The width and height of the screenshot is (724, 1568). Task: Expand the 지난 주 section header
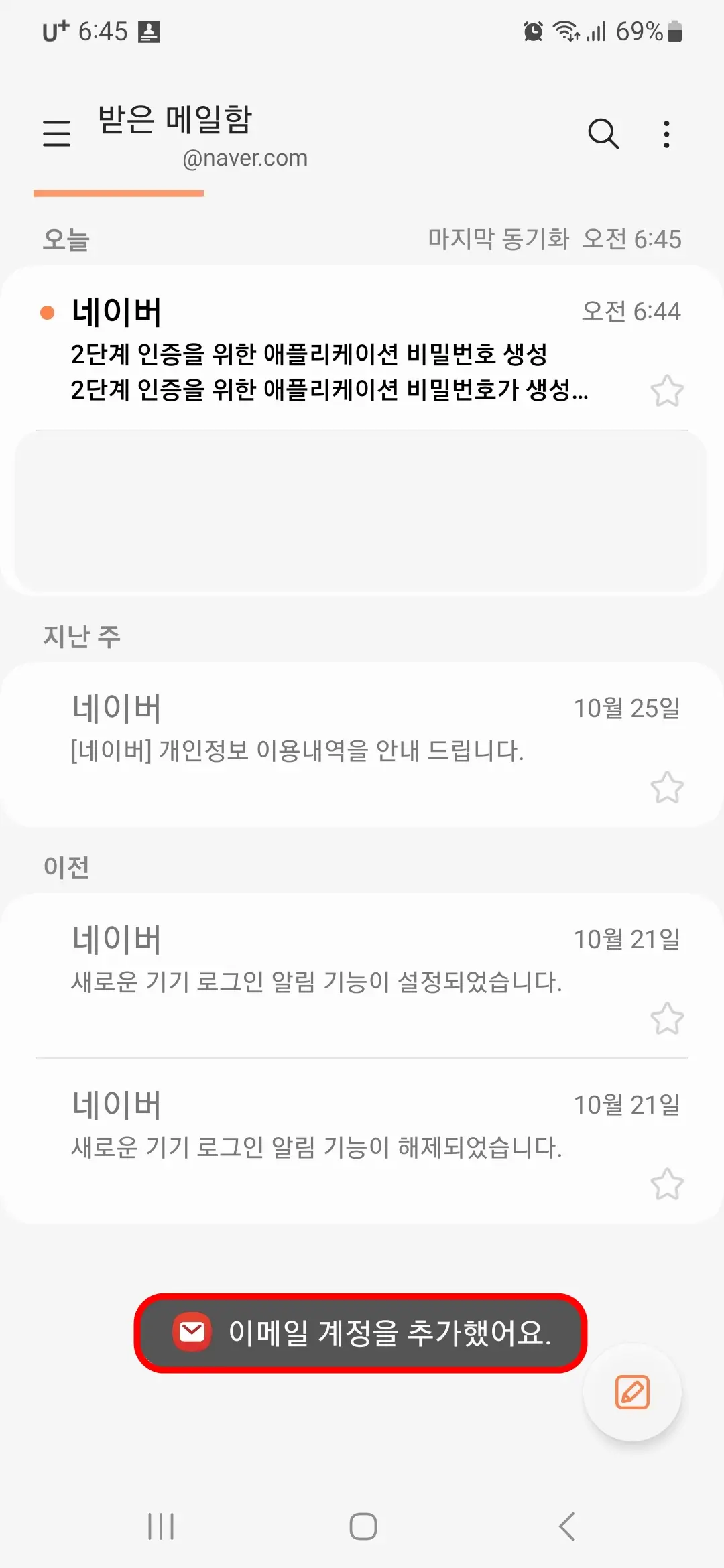tap(83, 637)
